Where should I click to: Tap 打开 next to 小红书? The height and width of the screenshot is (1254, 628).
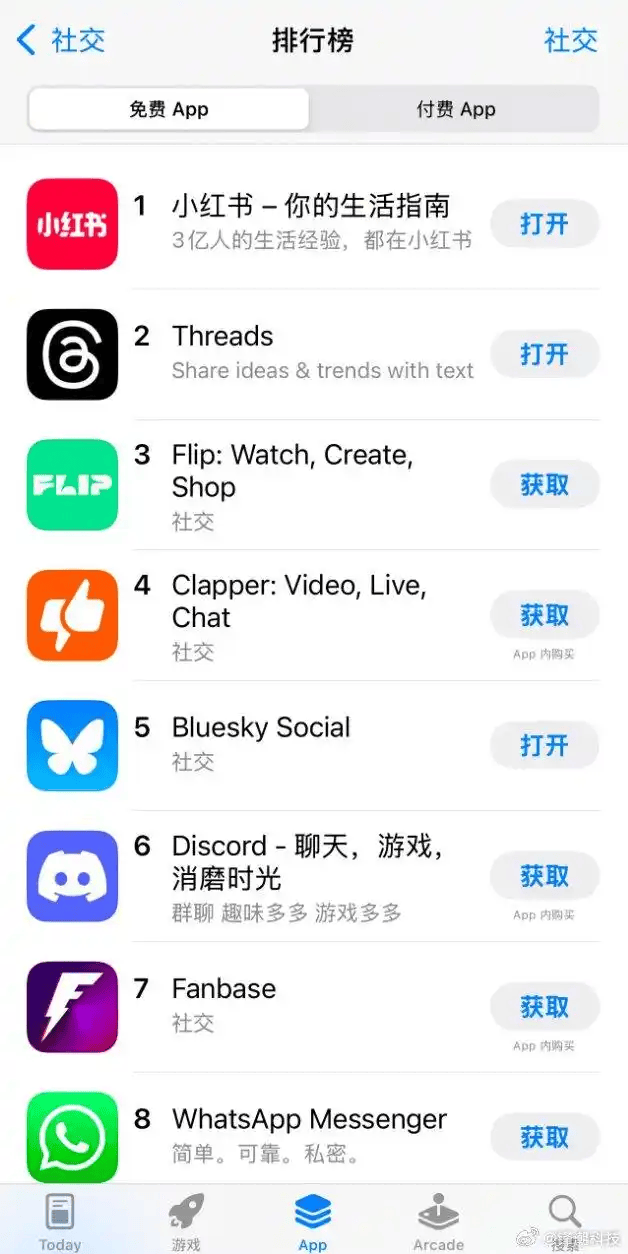[x=544, y=224]
